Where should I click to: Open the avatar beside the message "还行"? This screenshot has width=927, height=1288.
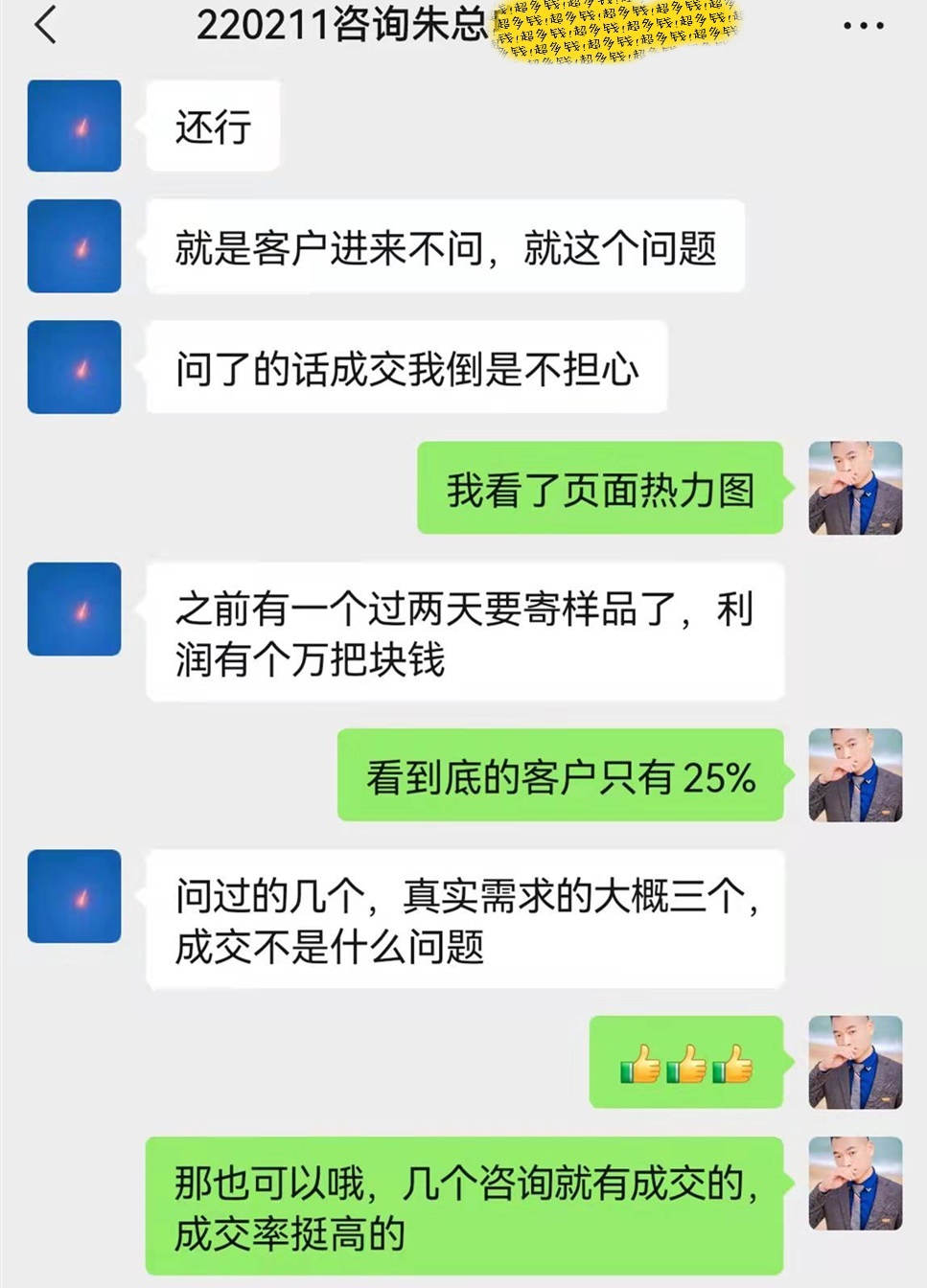point(74,126)
